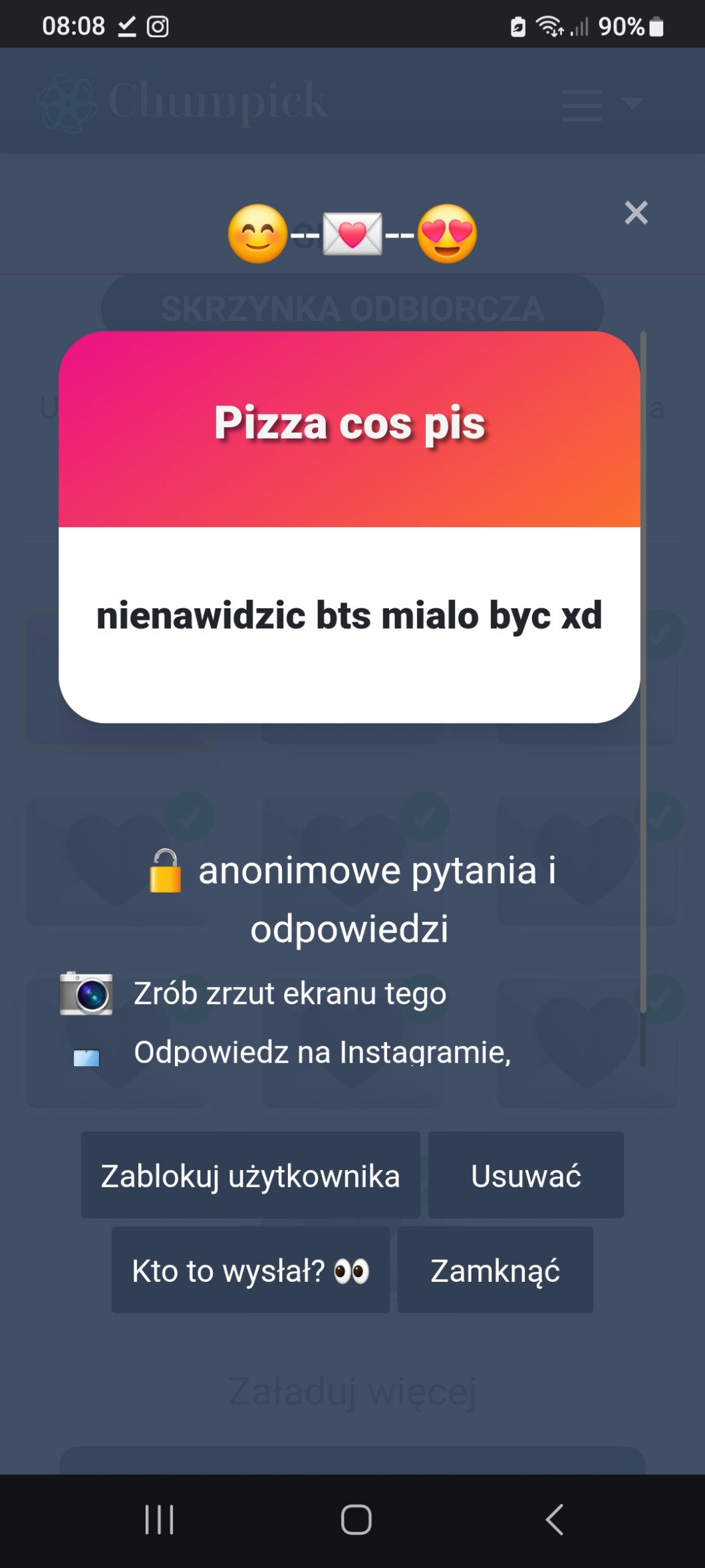705x1568 pixels.
Task: Delete the message with Usuwać
Action: [525, 1175]
